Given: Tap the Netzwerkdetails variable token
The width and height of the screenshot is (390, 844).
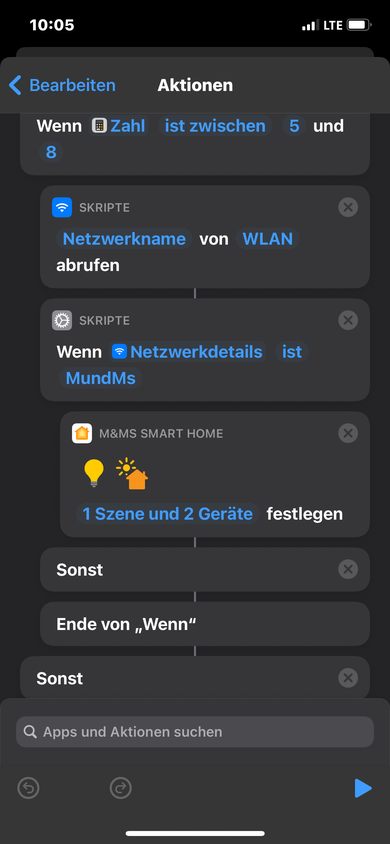Looking at the screenshot, I should point(188,352).
